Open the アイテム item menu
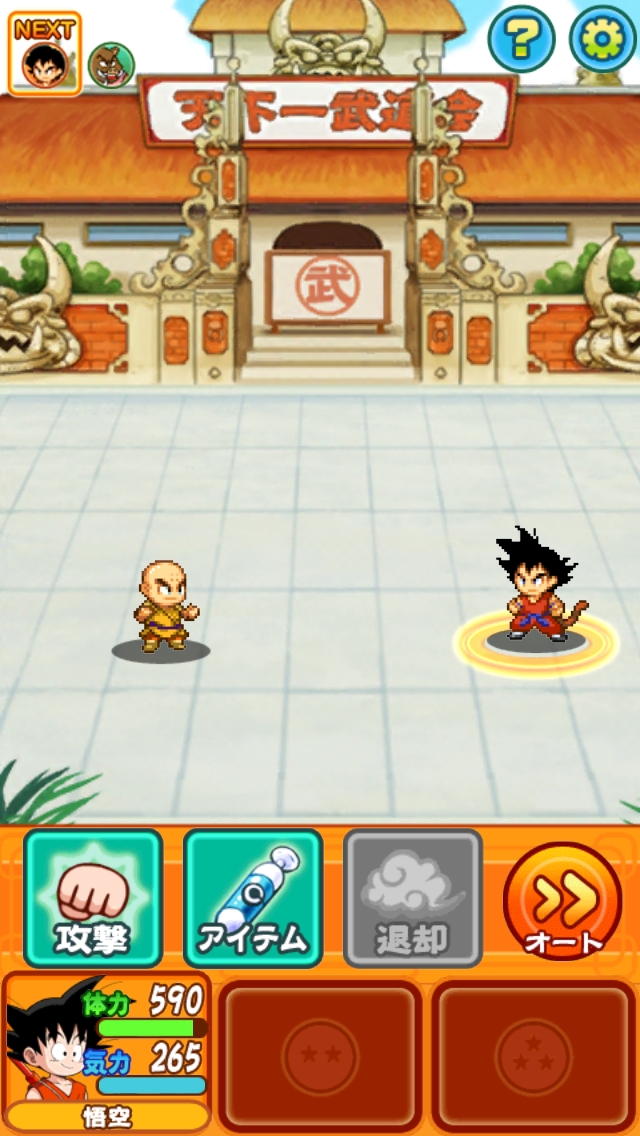This screenshot has width=640, height=1136. 253,897
